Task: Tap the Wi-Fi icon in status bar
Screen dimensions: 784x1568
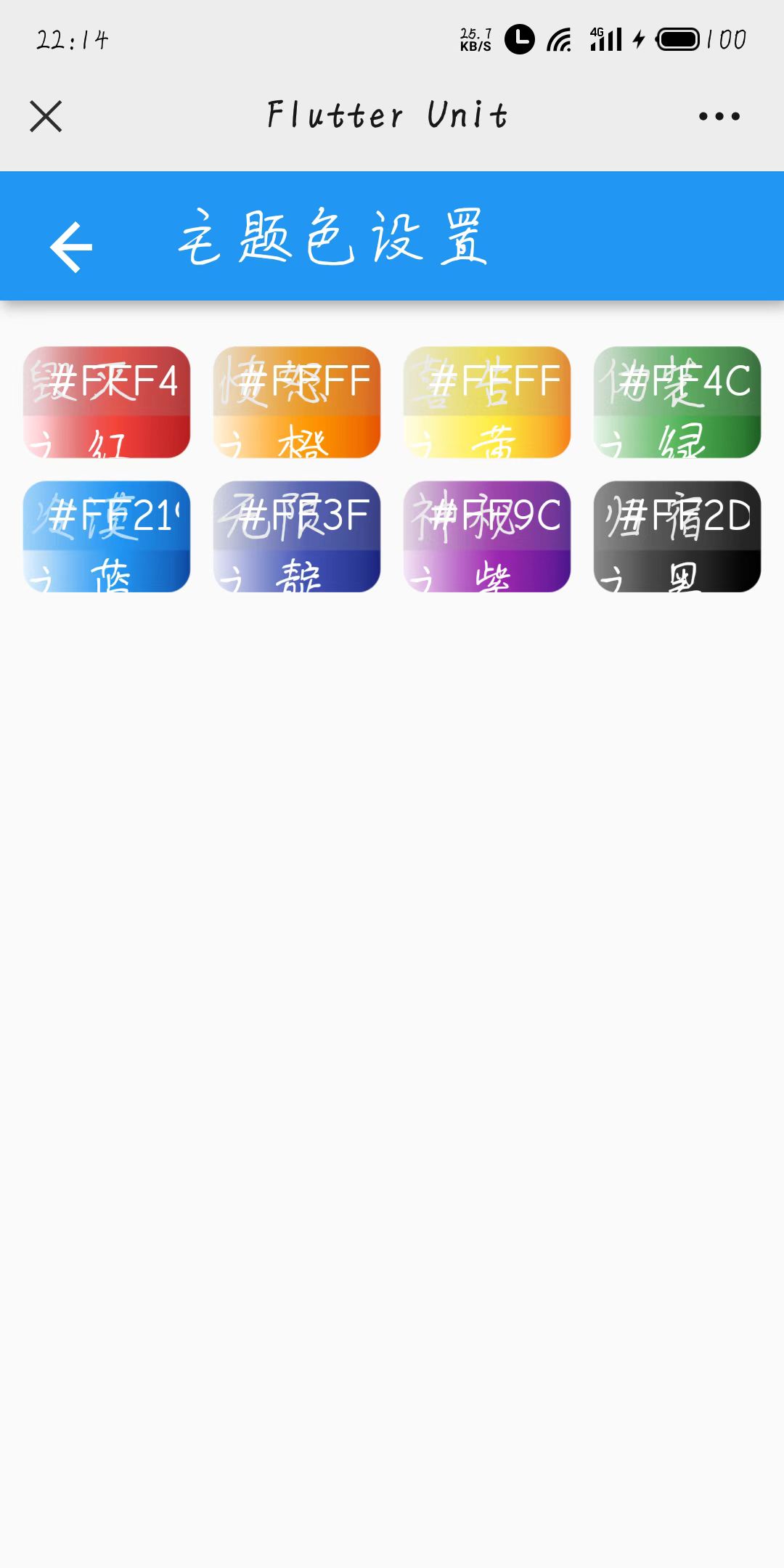Action: coord(558,38)
